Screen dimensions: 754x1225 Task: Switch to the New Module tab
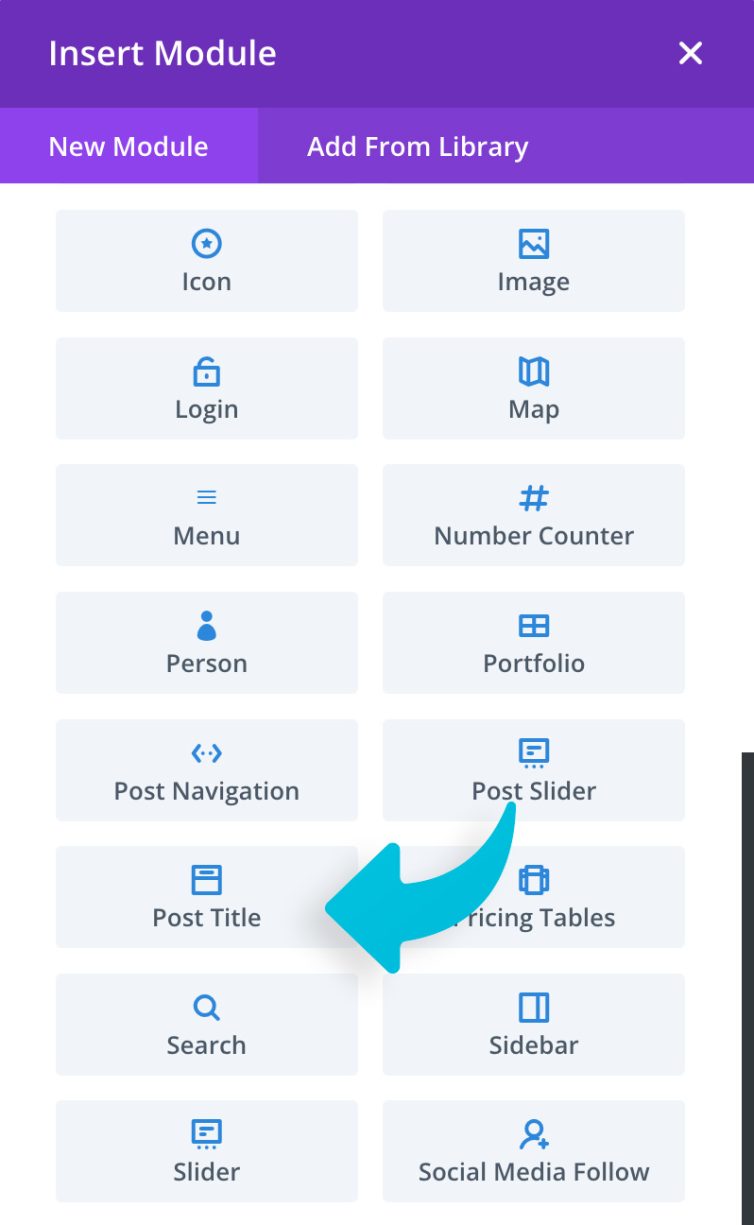[128, 146]
